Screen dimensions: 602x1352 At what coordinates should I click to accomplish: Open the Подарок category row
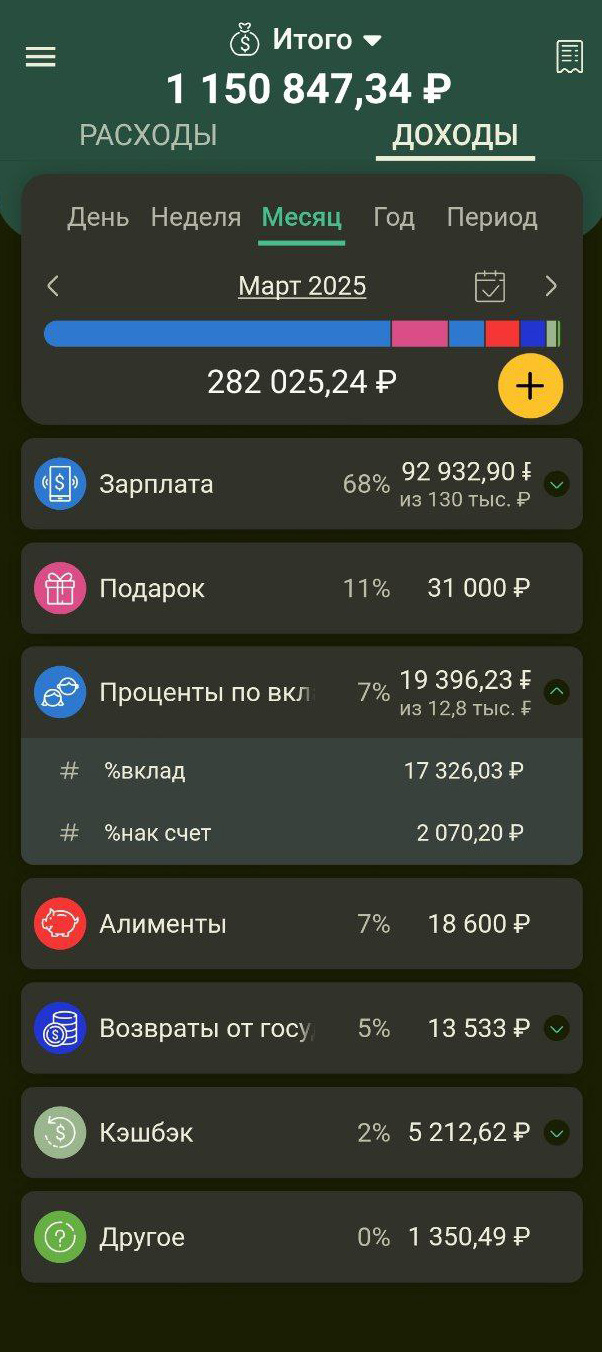pos(301,588)
